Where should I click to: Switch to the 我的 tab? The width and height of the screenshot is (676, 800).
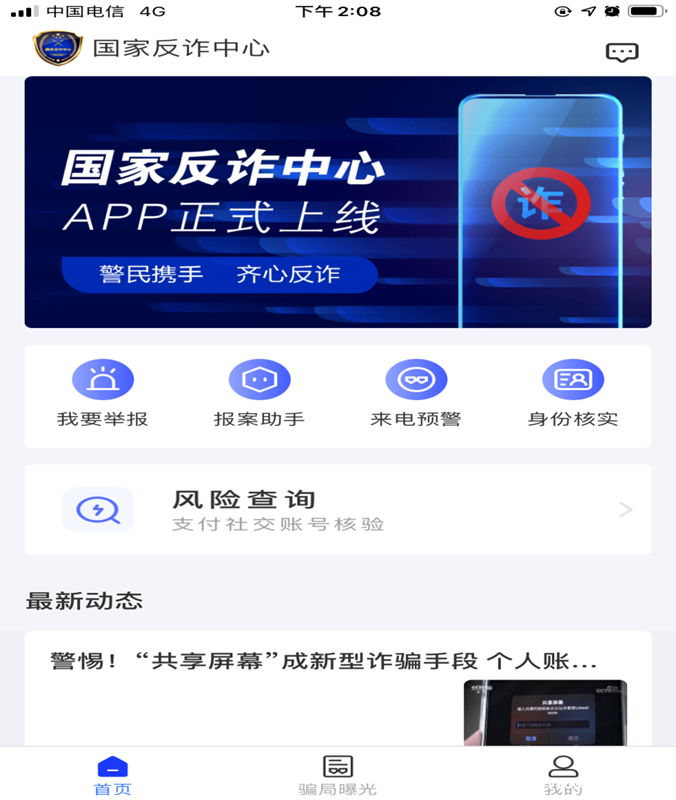point(564,775)
